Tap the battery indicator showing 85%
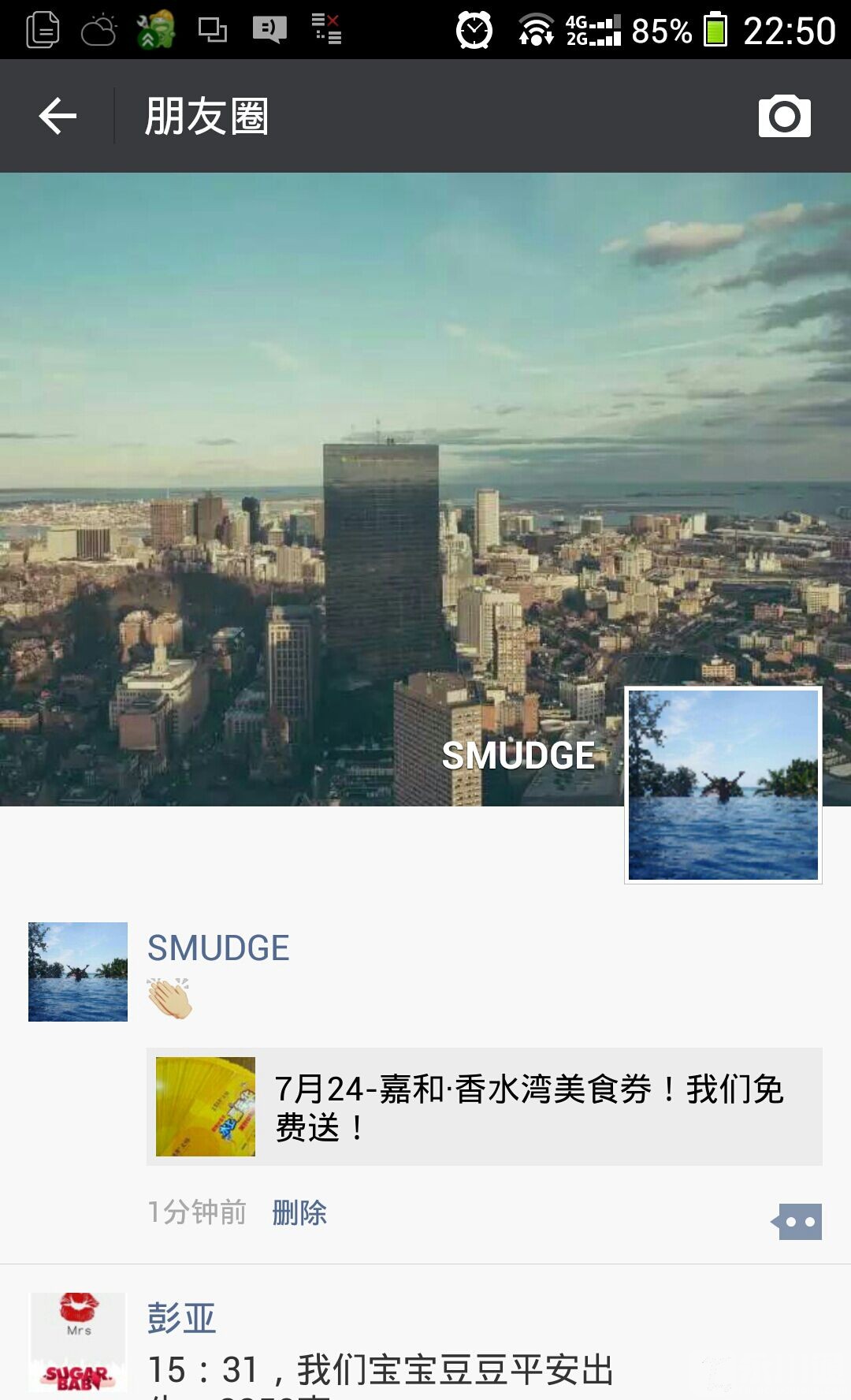This screenshot has width=851, height=1400. 714,32
